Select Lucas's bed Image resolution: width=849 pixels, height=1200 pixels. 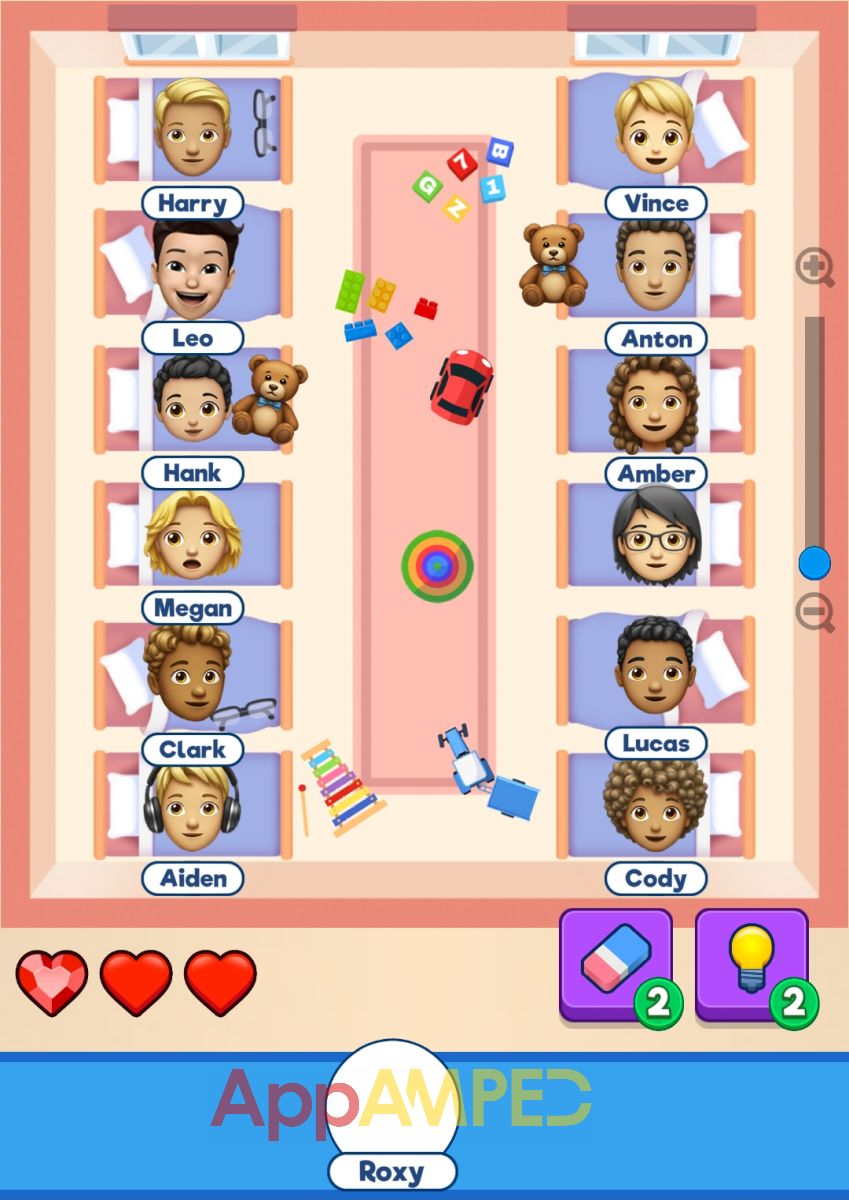coord(655,670)
